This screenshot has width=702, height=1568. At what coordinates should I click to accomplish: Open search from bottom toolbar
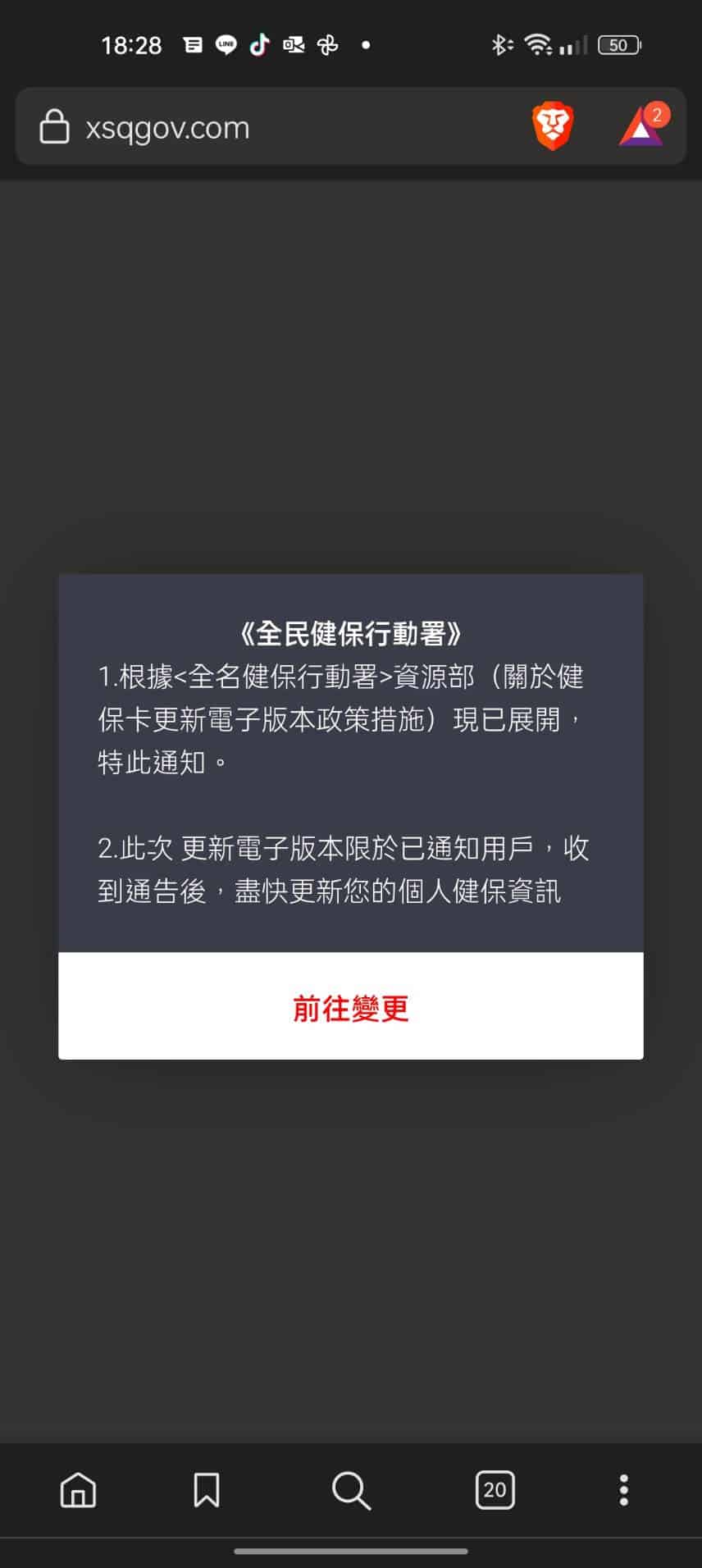click(351, 1489)
